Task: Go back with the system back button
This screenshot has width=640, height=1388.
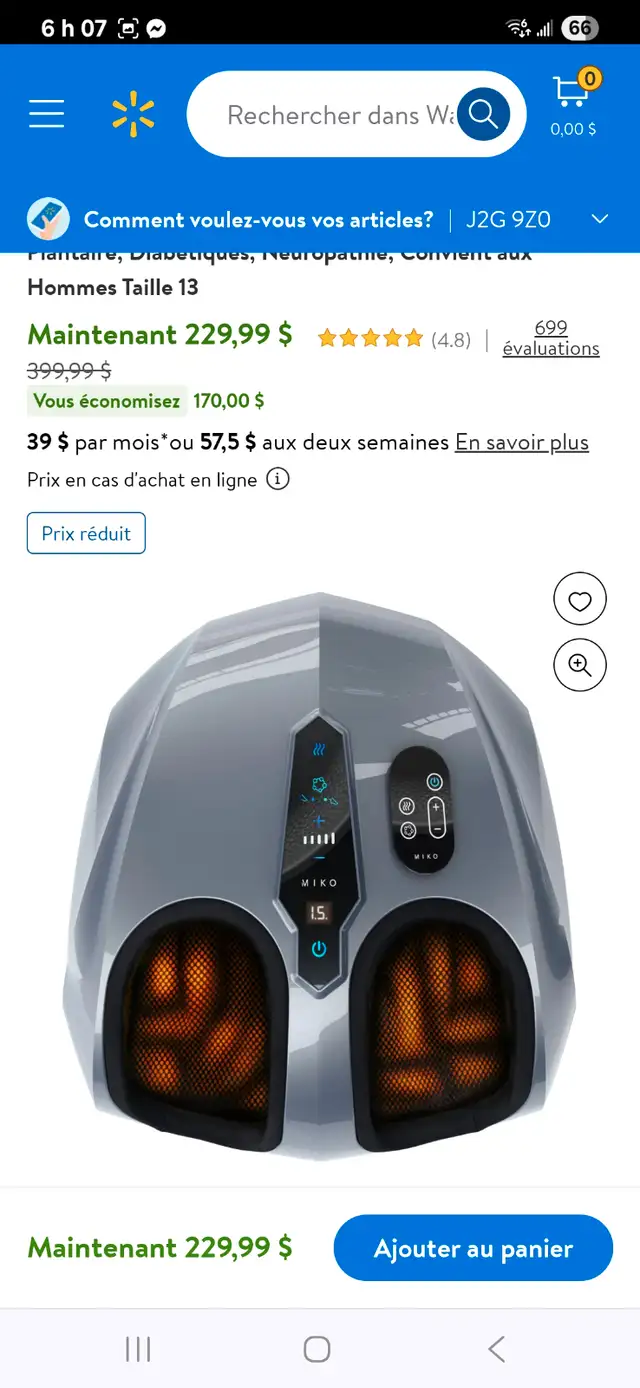Action: tap(497, 1349)
